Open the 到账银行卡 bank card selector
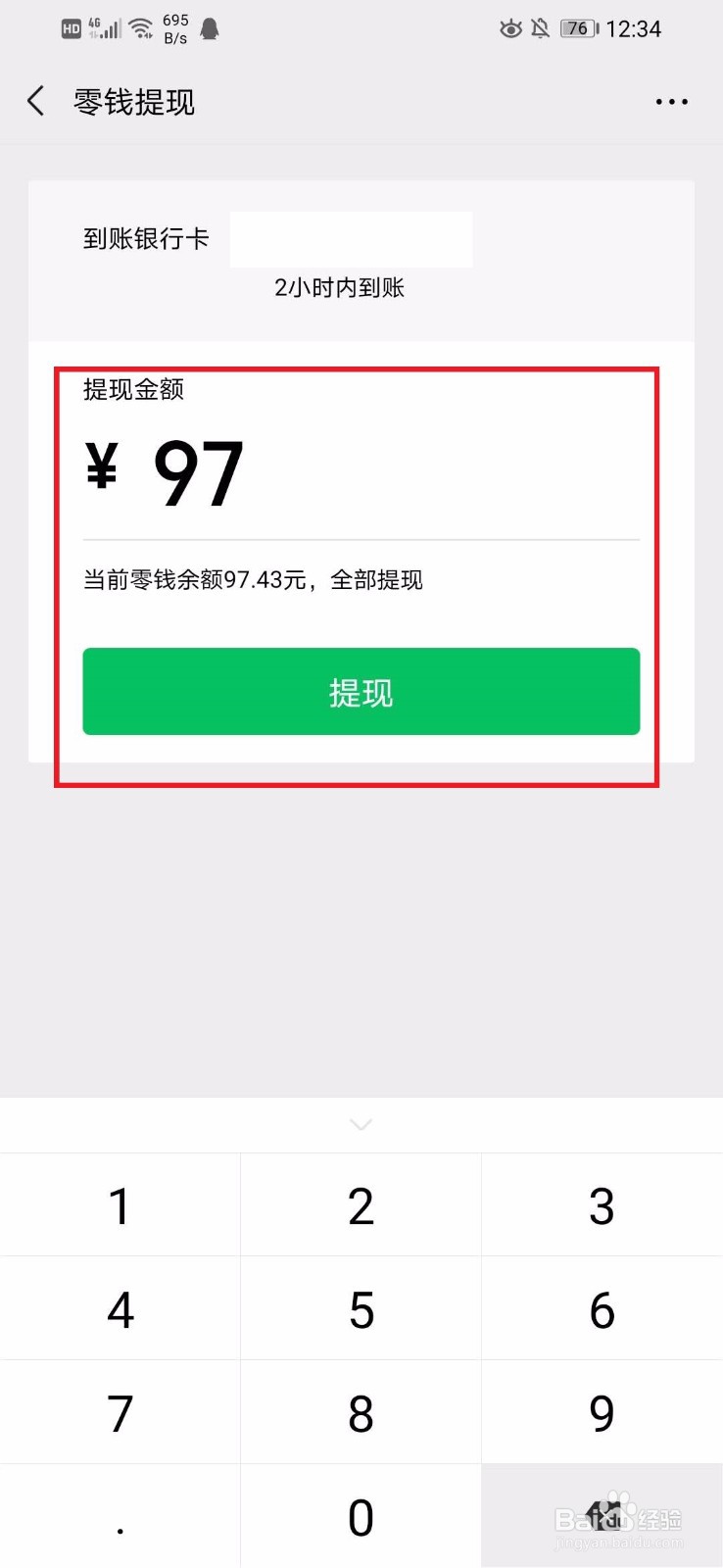This screenshot has height=1568, width=723. pyautogui.click(x=351, y=238)
